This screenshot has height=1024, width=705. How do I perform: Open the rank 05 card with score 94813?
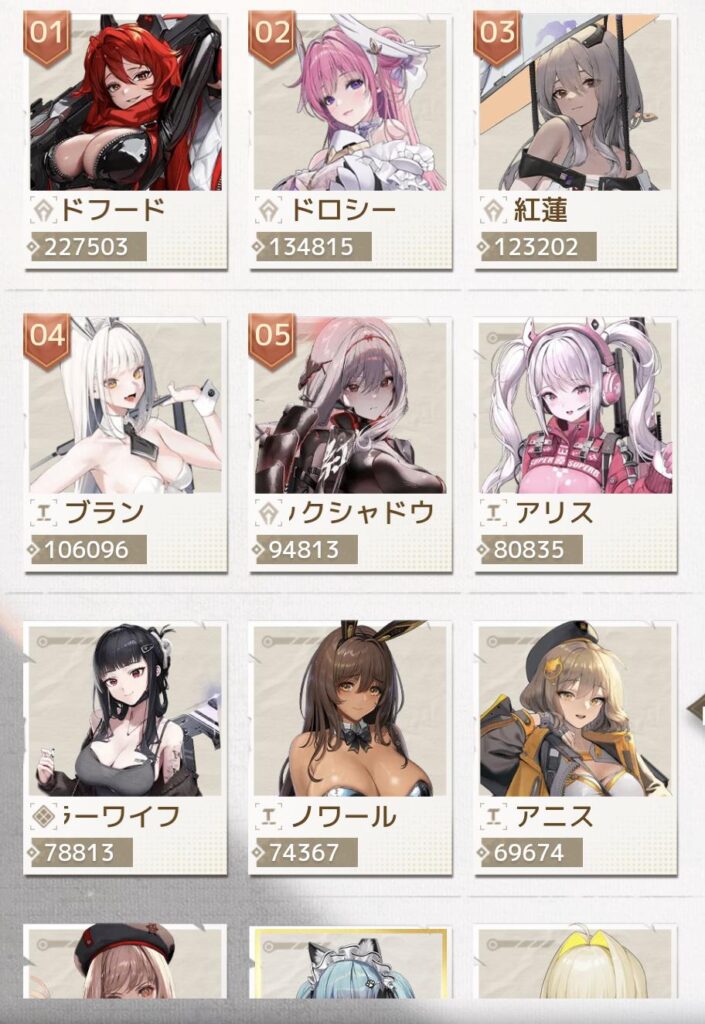pos(350,444)
